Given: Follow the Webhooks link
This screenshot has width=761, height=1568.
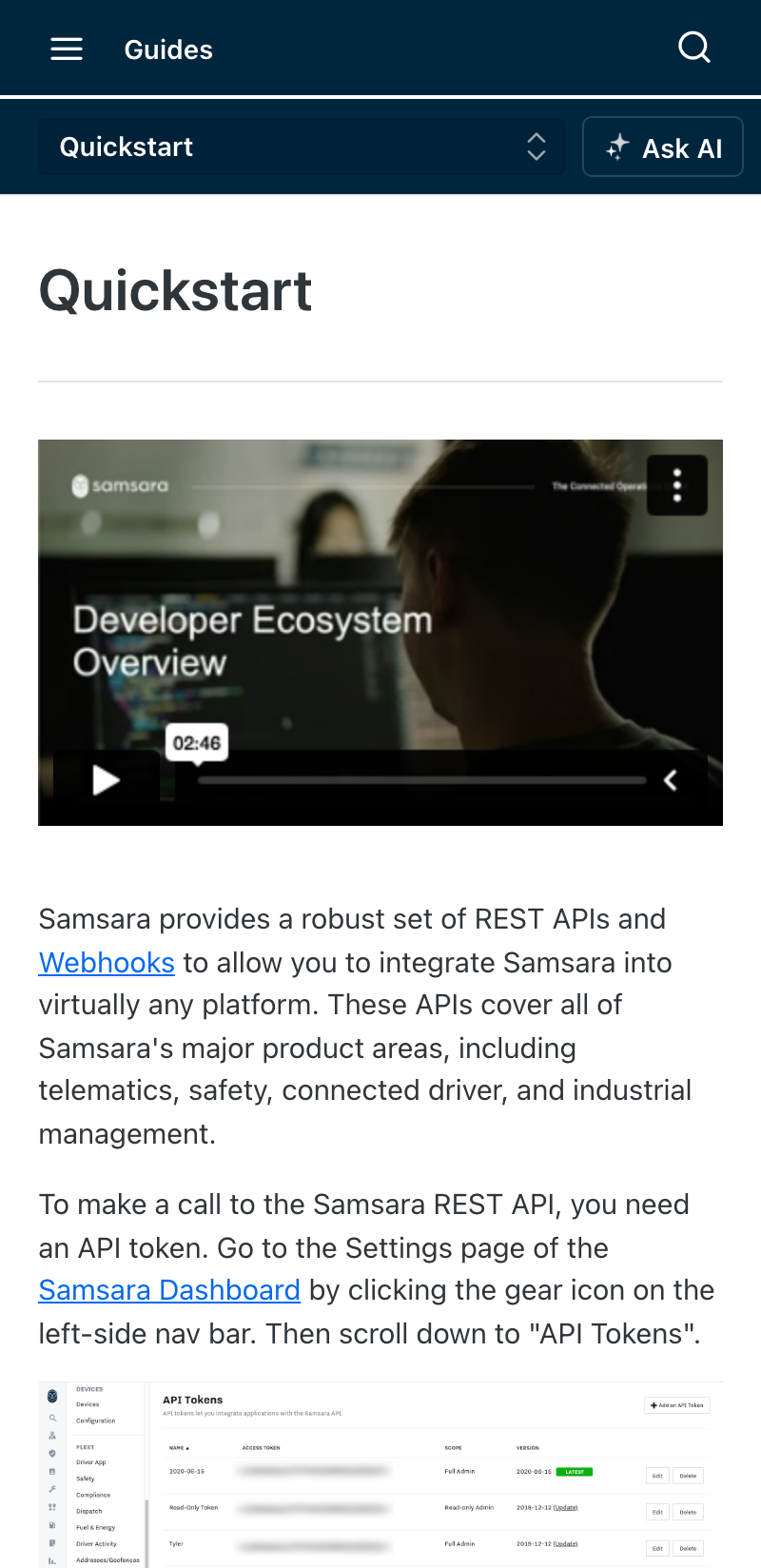Looking at the screenshot, I should pyautogui.click(x=107, y=962).
